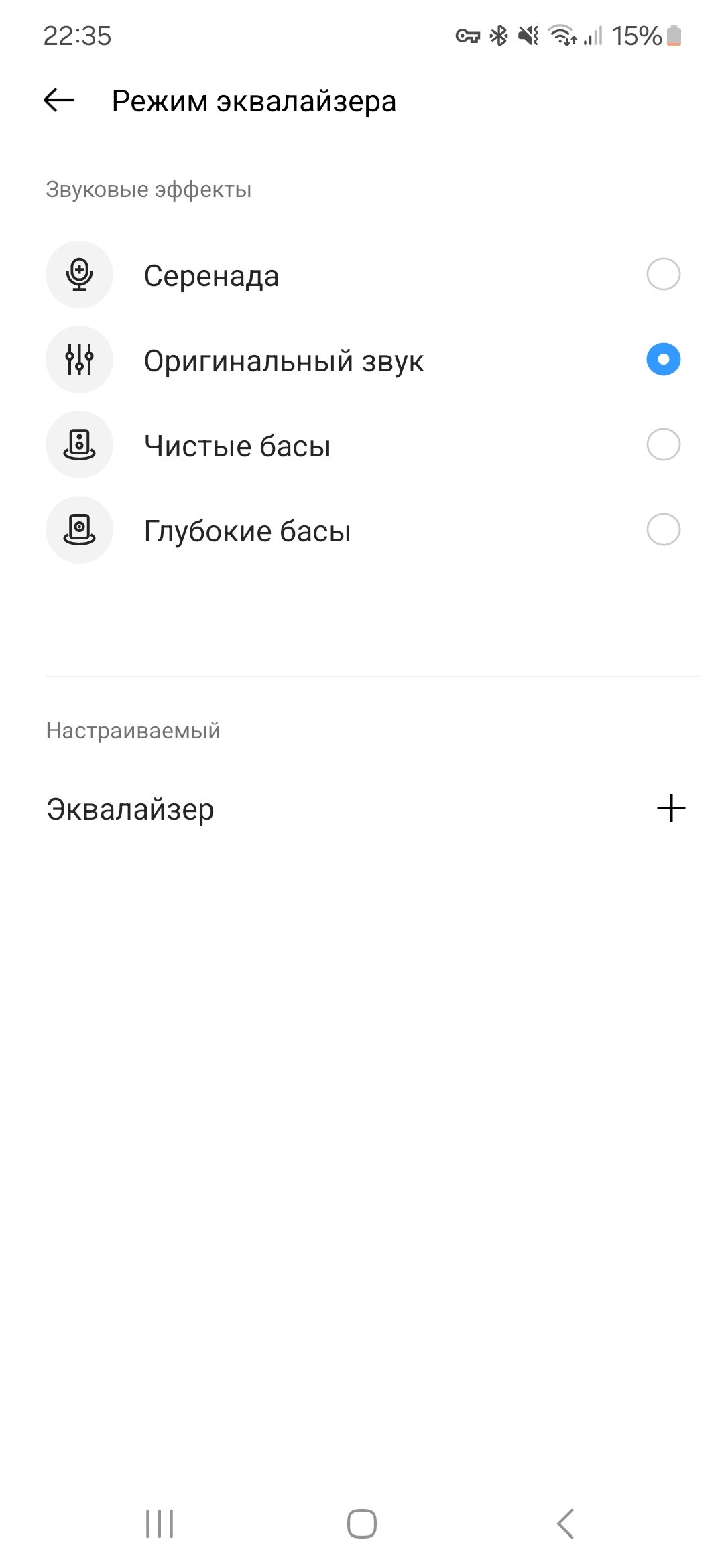This screenshot has height=1568, width=724.
Task: Enable the Глубокие басы sound effect
Action: tap(663, 530)
